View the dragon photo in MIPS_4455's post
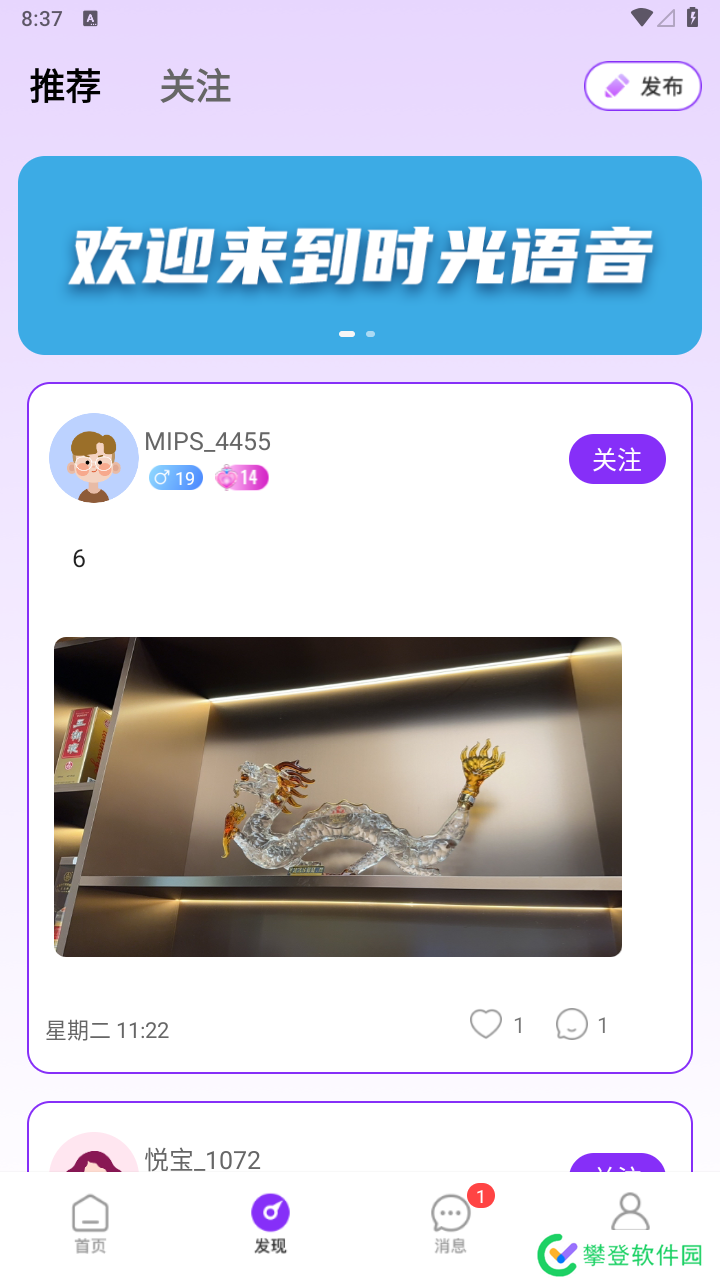This screenshot has width=720, height=1280. [x=338, y=796]
